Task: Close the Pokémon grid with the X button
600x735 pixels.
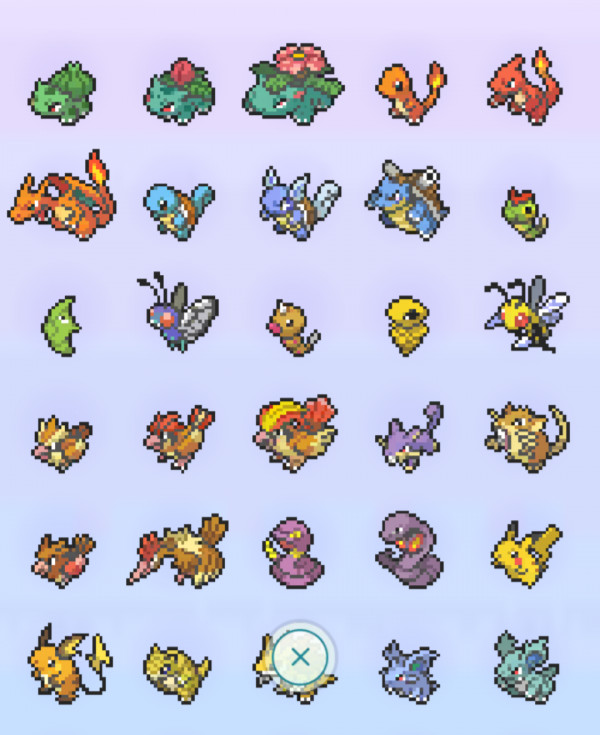Action: pyautogui.click(x=300, y=657)
